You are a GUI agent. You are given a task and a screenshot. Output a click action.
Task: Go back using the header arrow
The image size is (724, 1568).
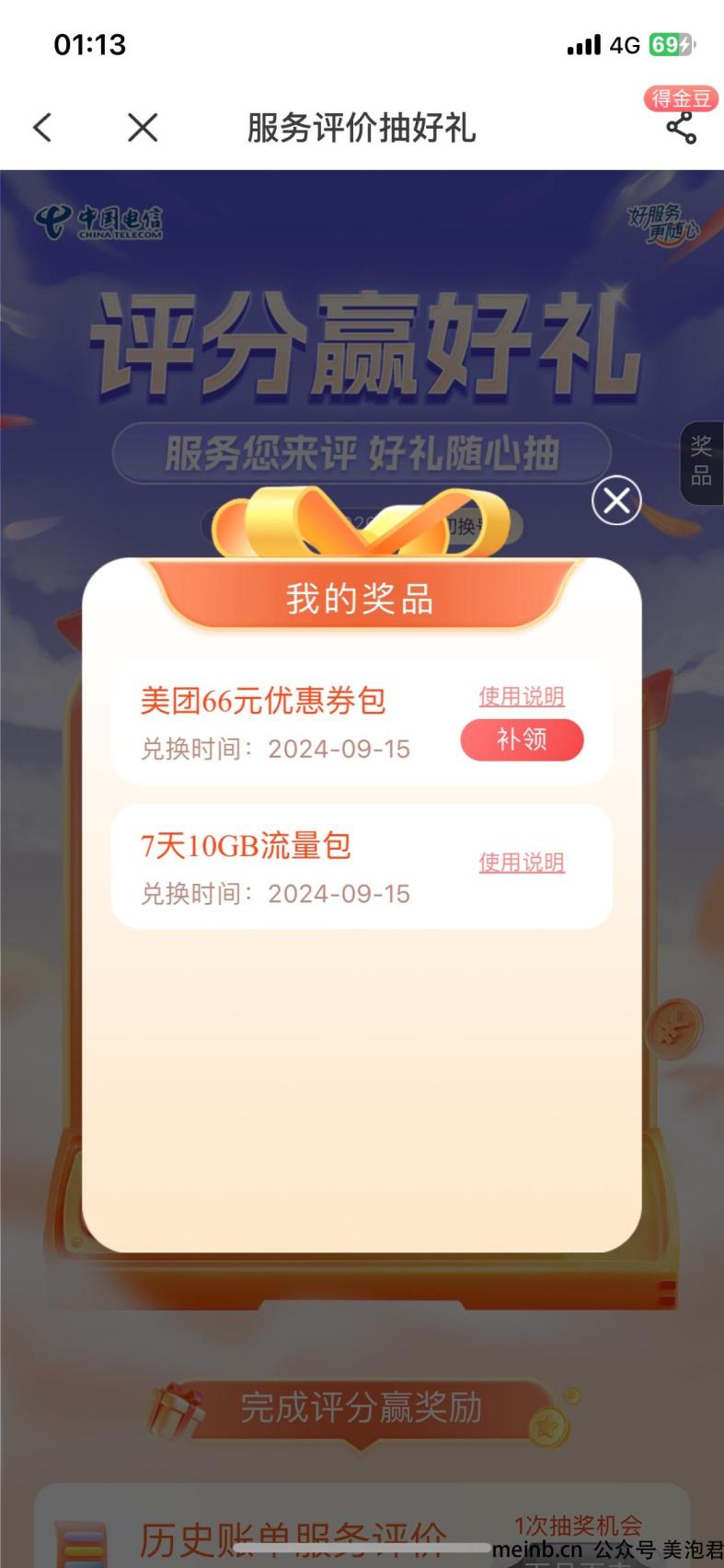click(x=42, y=128)
